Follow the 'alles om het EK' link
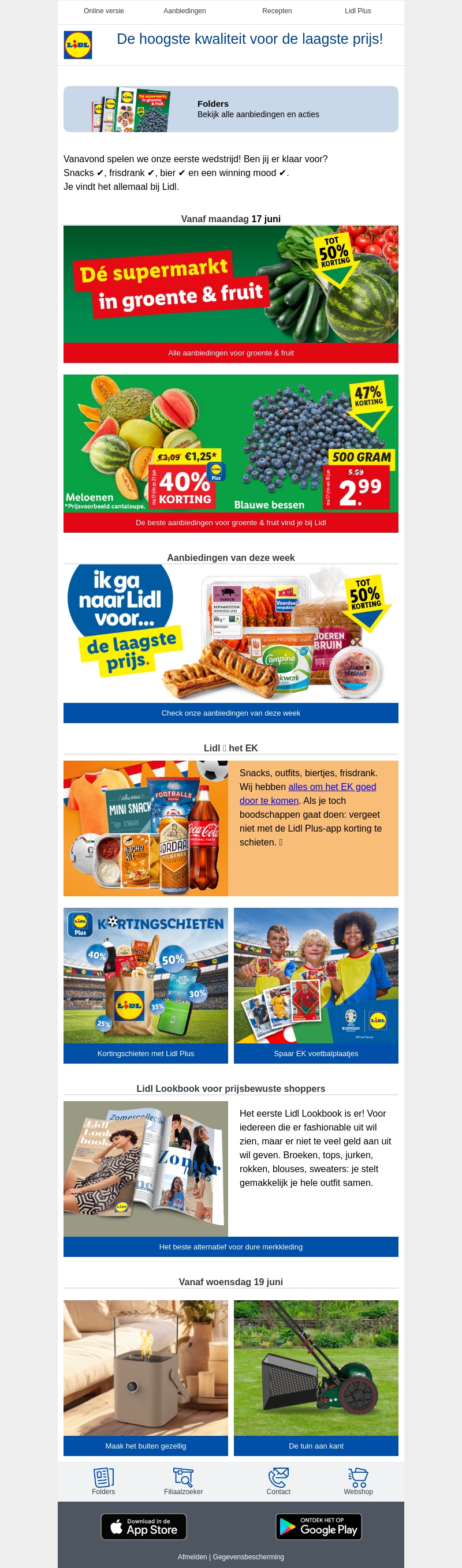 [x=331, y=787]
